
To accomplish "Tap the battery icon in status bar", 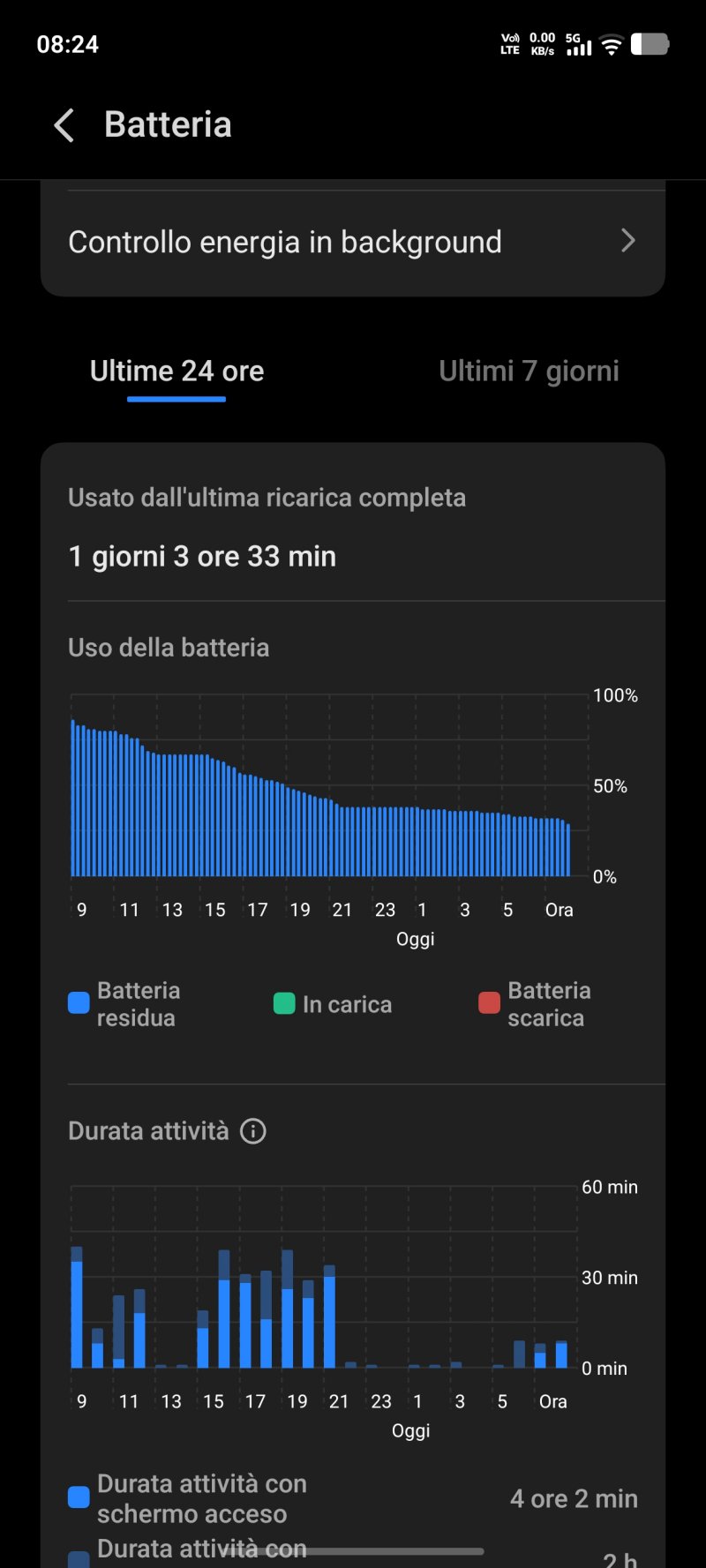I will pos(650,43).
